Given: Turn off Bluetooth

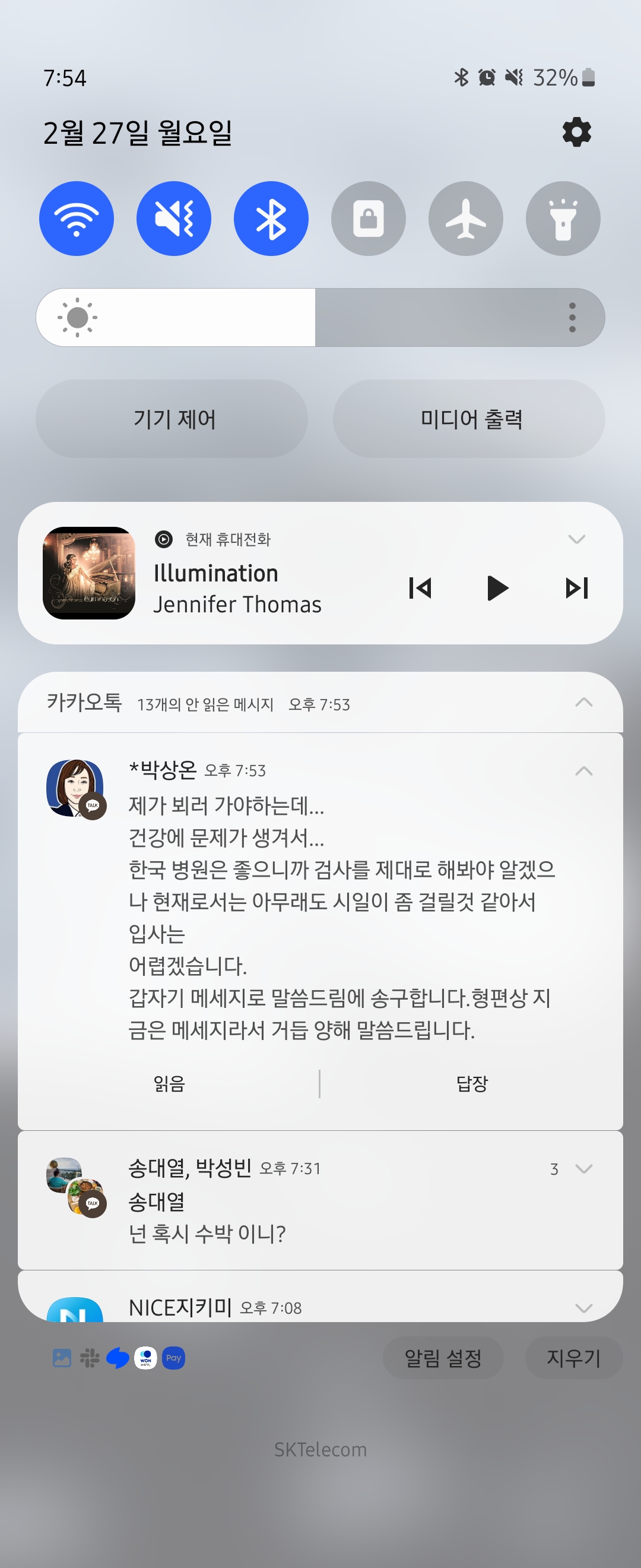Looking at the screenshot, I should (x=271, y=219).
